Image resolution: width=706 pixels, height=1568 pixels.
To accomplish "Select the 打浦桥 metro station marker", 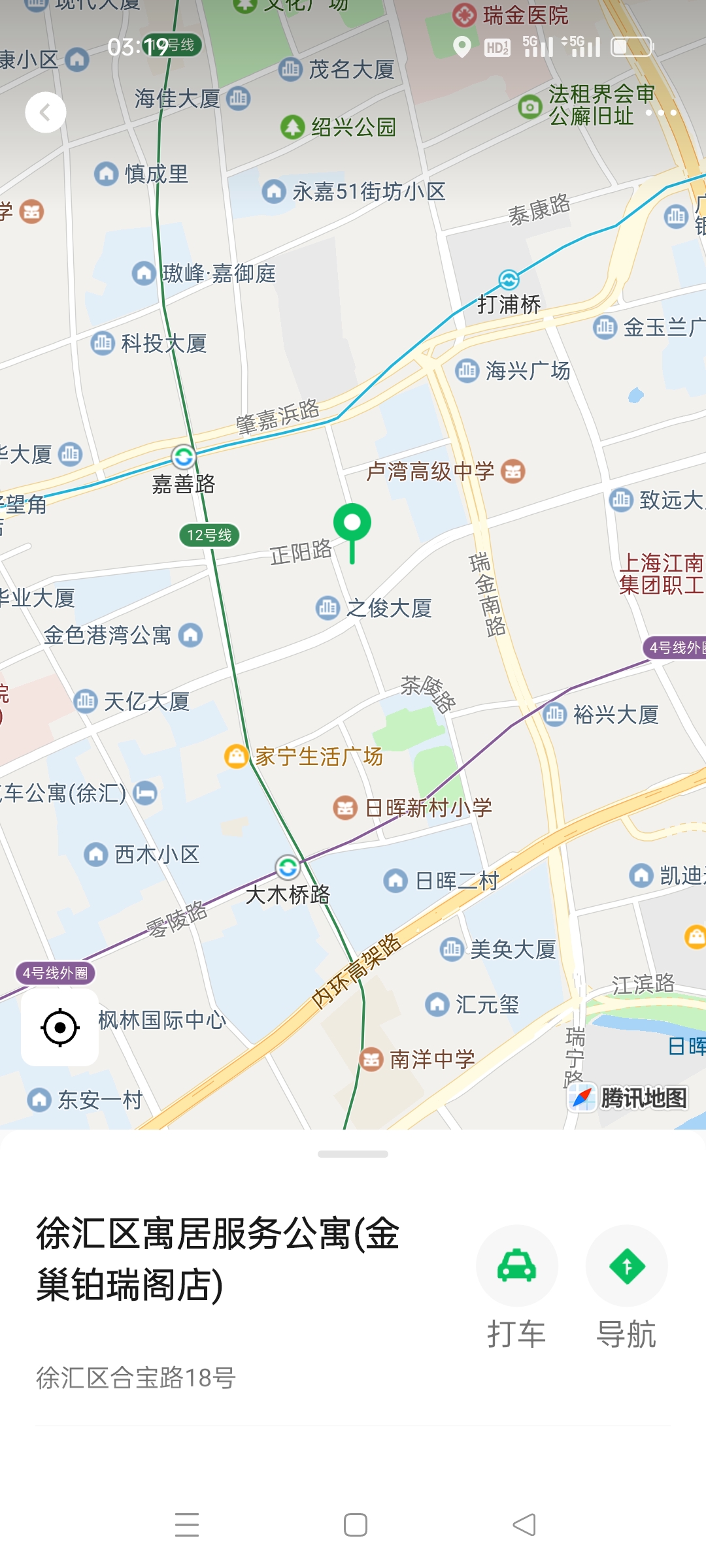I will click(x=509, y=280).
